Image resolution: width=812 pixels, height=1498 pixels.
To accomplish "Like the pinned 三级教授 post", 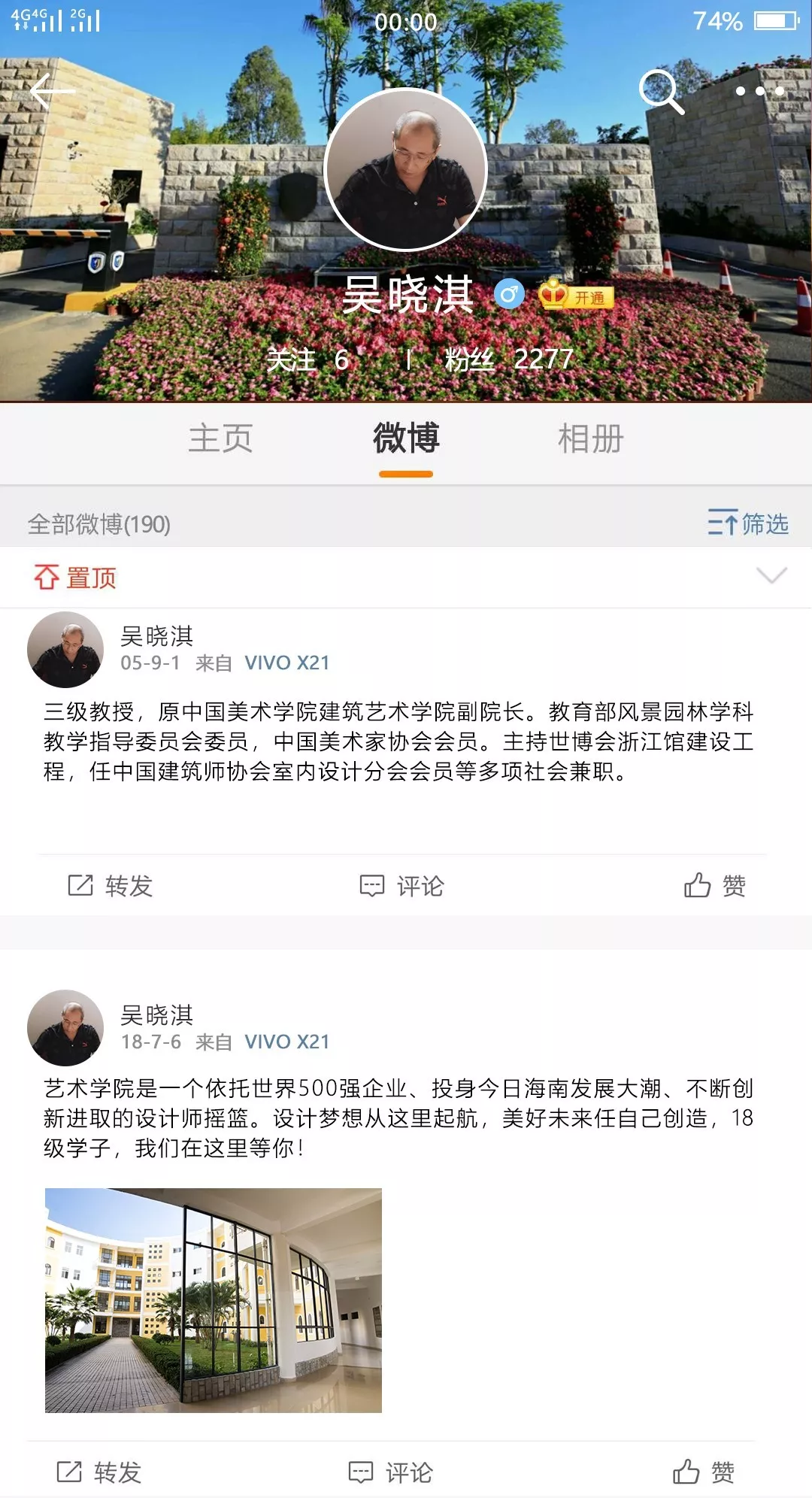I will point(714,886).
